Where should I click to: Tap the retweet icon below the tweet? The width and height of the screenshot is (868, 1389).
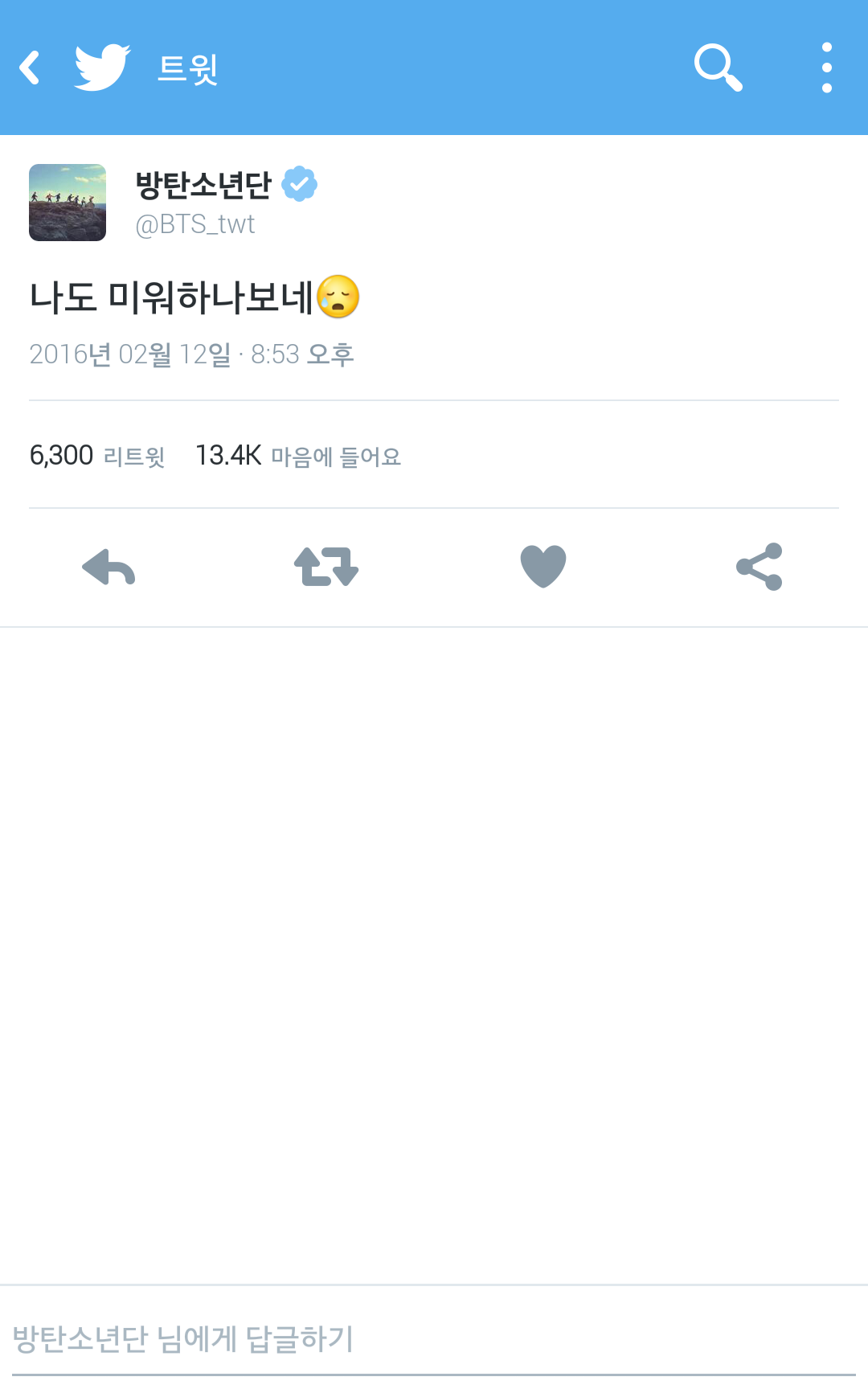pos(325,567)
